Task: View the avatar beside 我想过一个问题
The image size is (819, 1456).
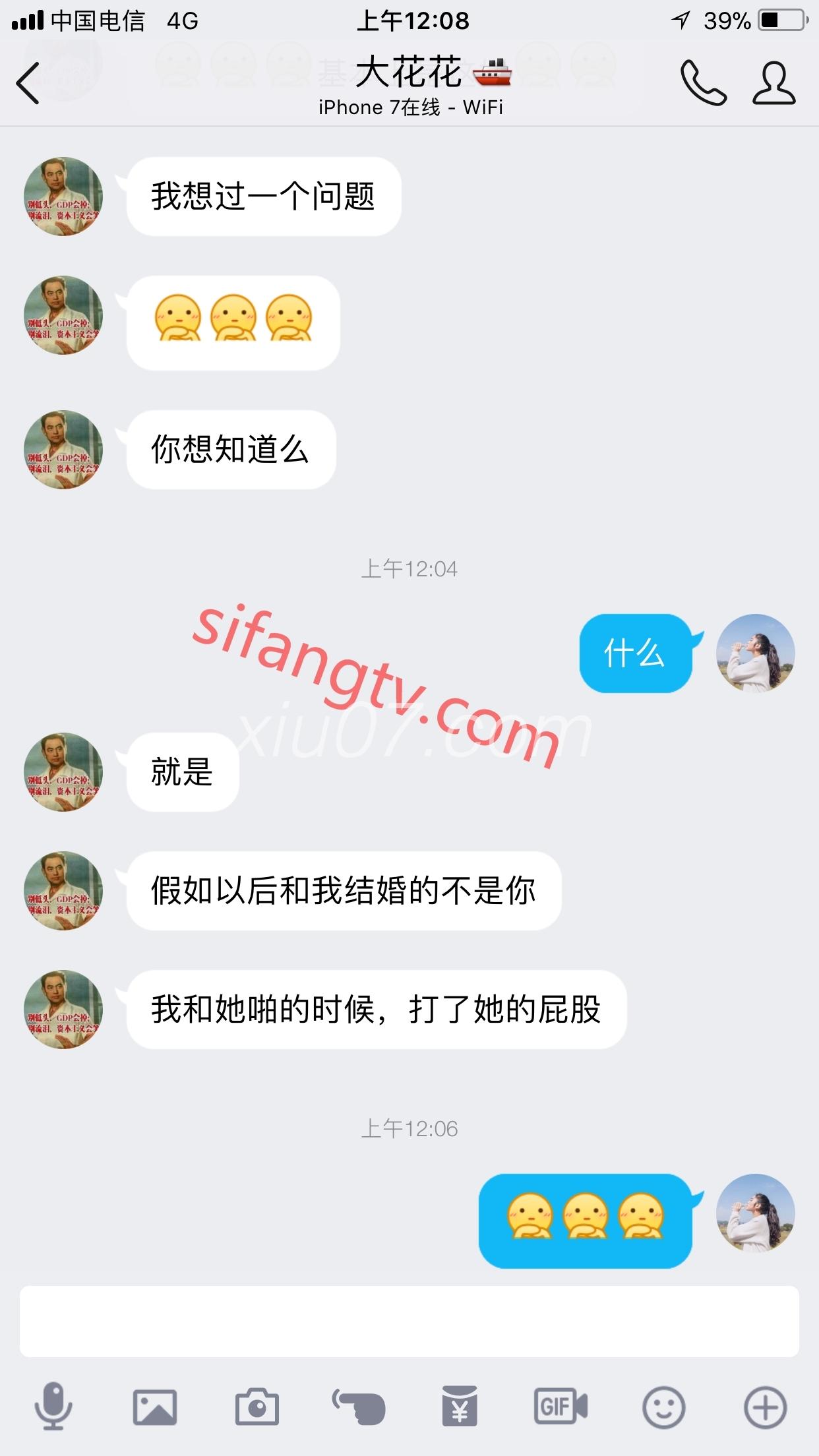Action: (x=63, y=197)
